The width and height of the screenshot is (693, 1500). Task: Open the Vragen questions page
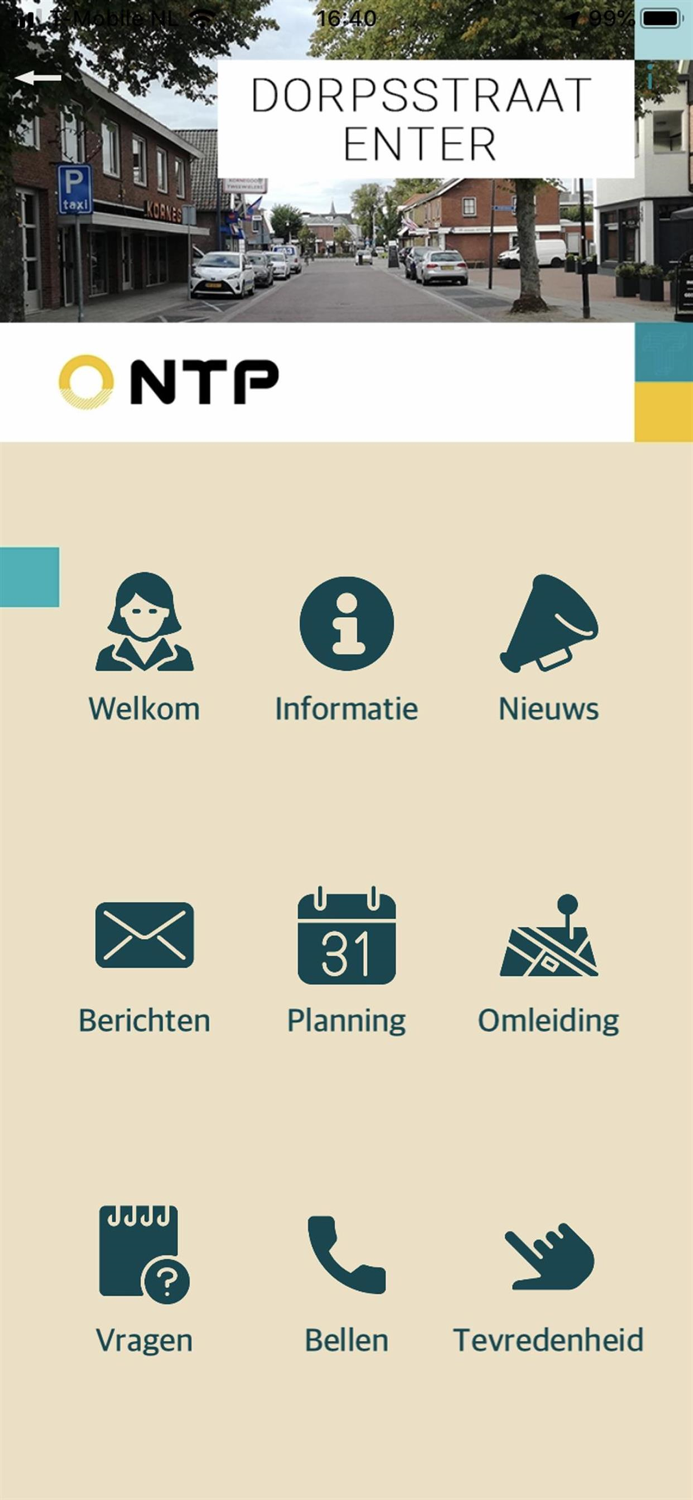(x=144, y=1280)
